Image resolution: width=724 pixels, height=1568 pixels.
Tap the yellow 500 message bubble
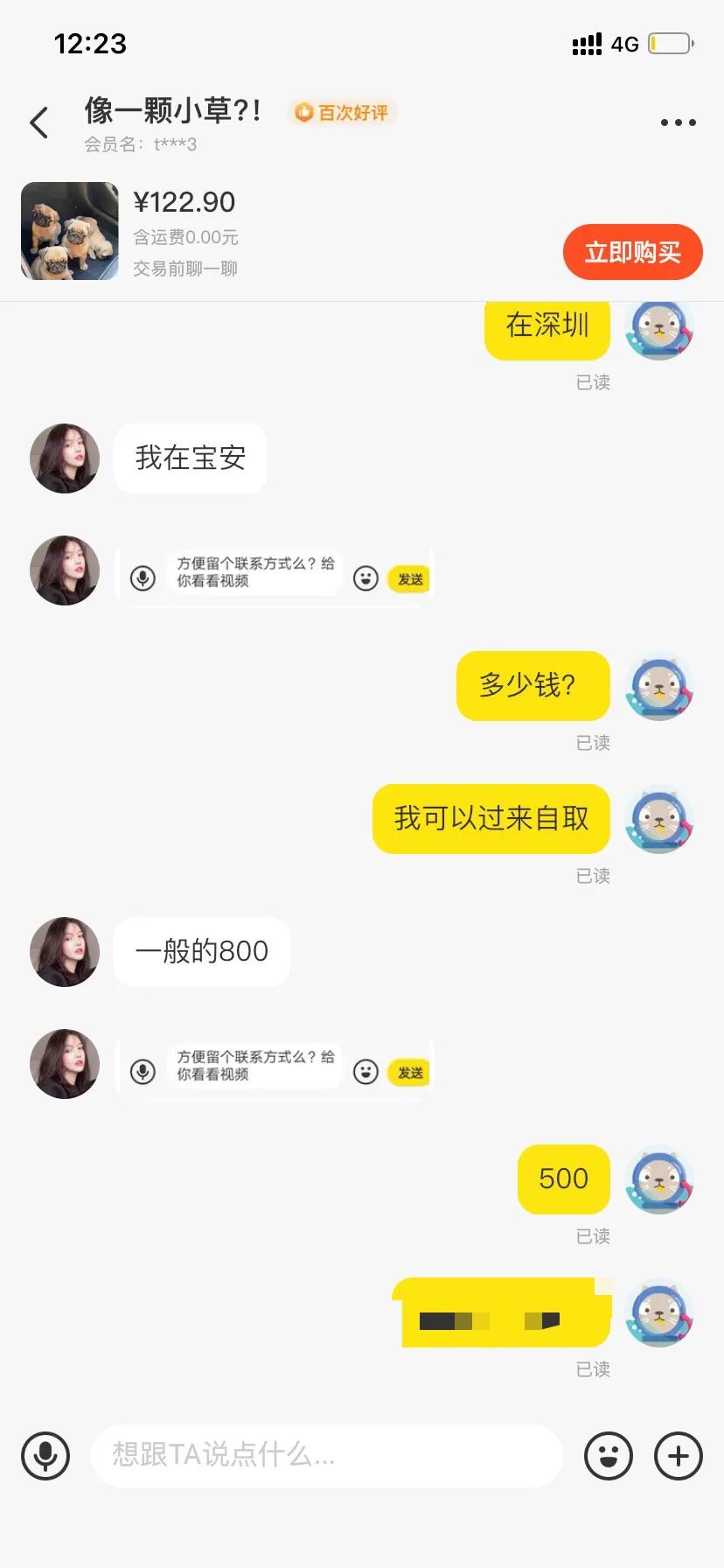point(562,1179)
